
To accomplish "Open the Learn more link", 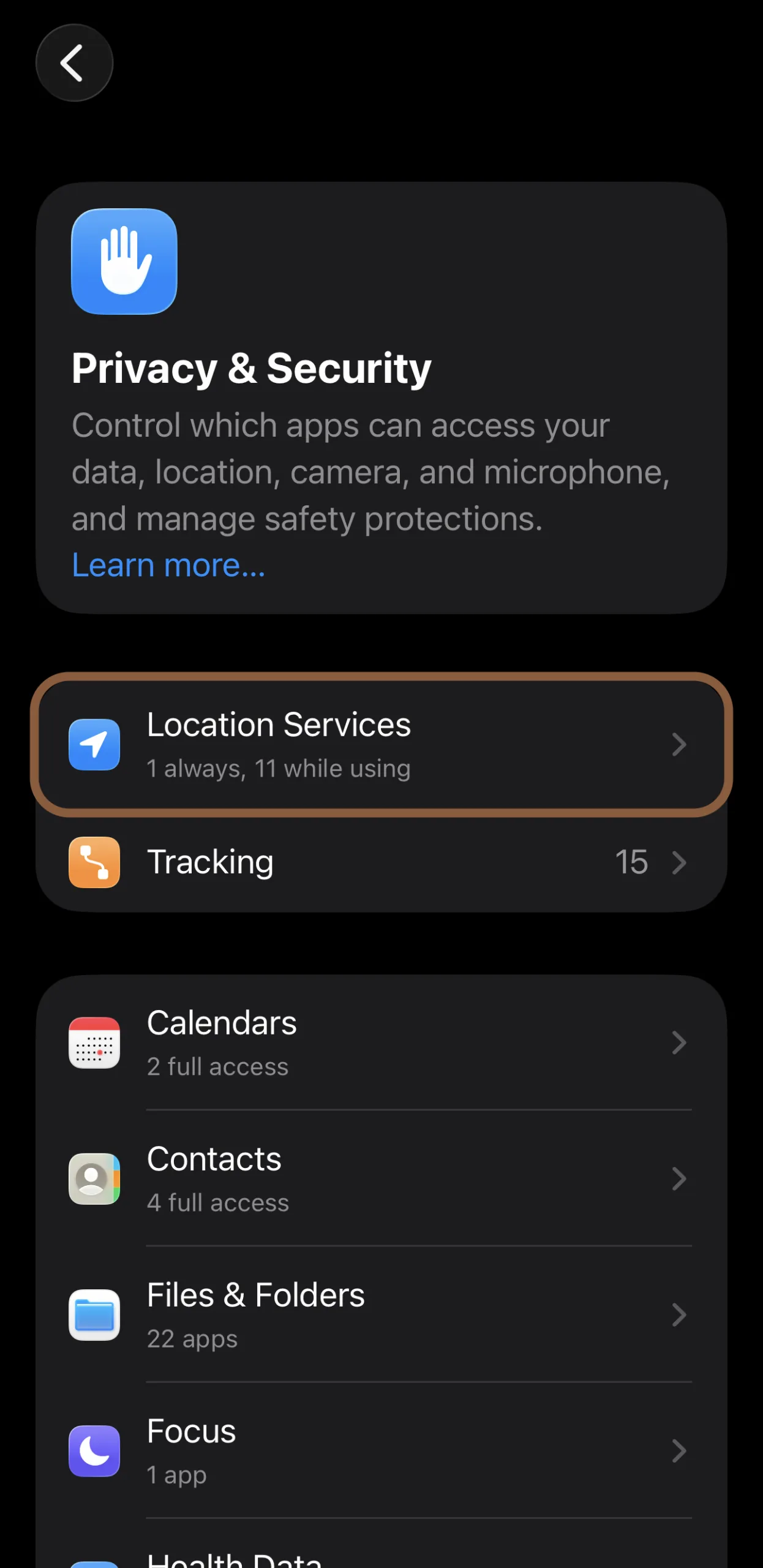I will (x=168, y=565).
